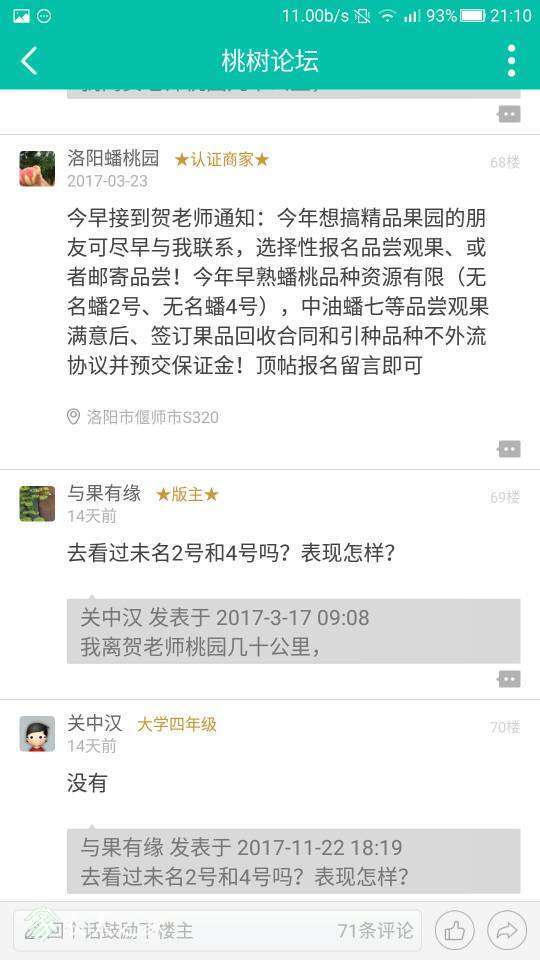Viewport: 540px width, 960px height.
Task: Open 与果有缘's avatar
Action: tap(37, 504)
